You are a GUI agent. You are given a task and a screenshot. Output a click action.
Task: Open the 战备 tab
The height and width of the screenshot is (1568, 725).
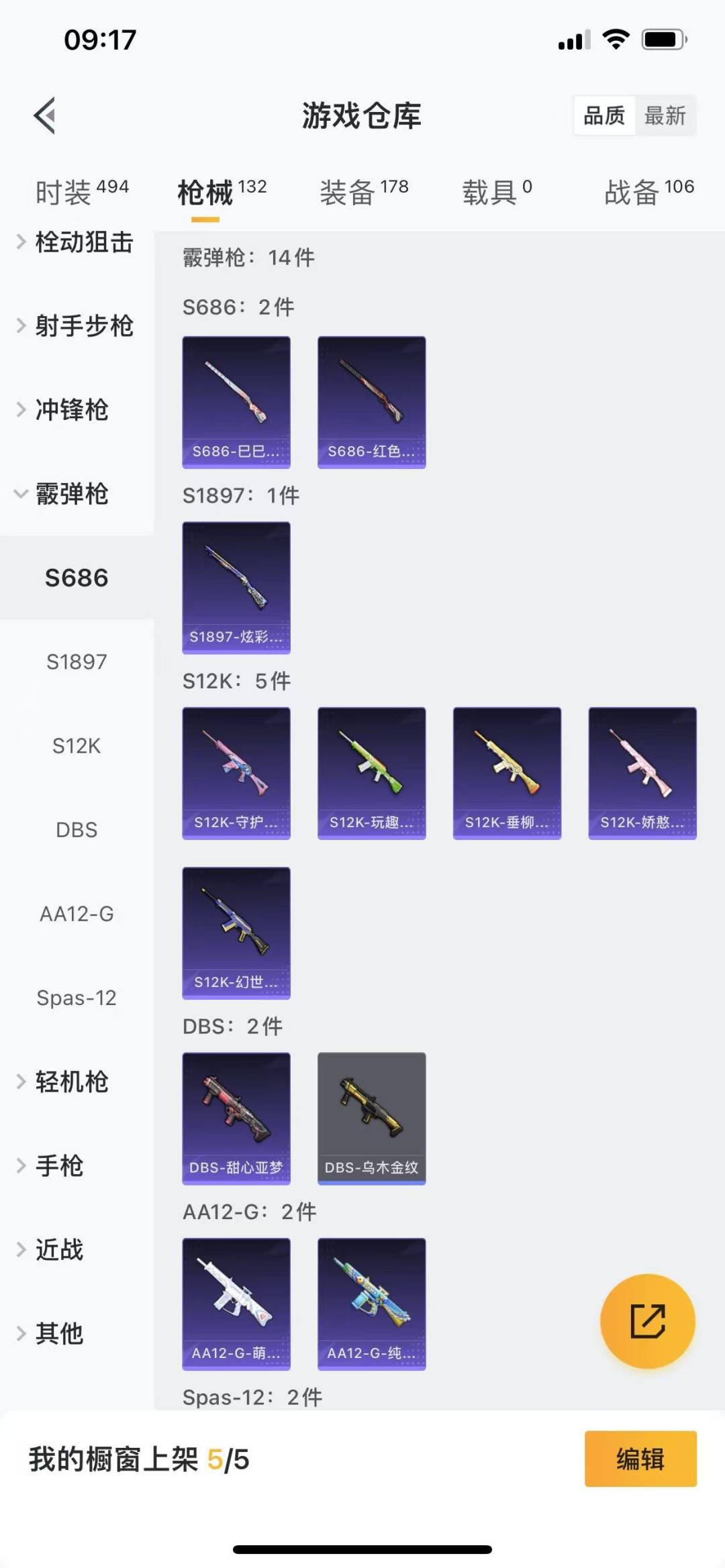point(649,192)
